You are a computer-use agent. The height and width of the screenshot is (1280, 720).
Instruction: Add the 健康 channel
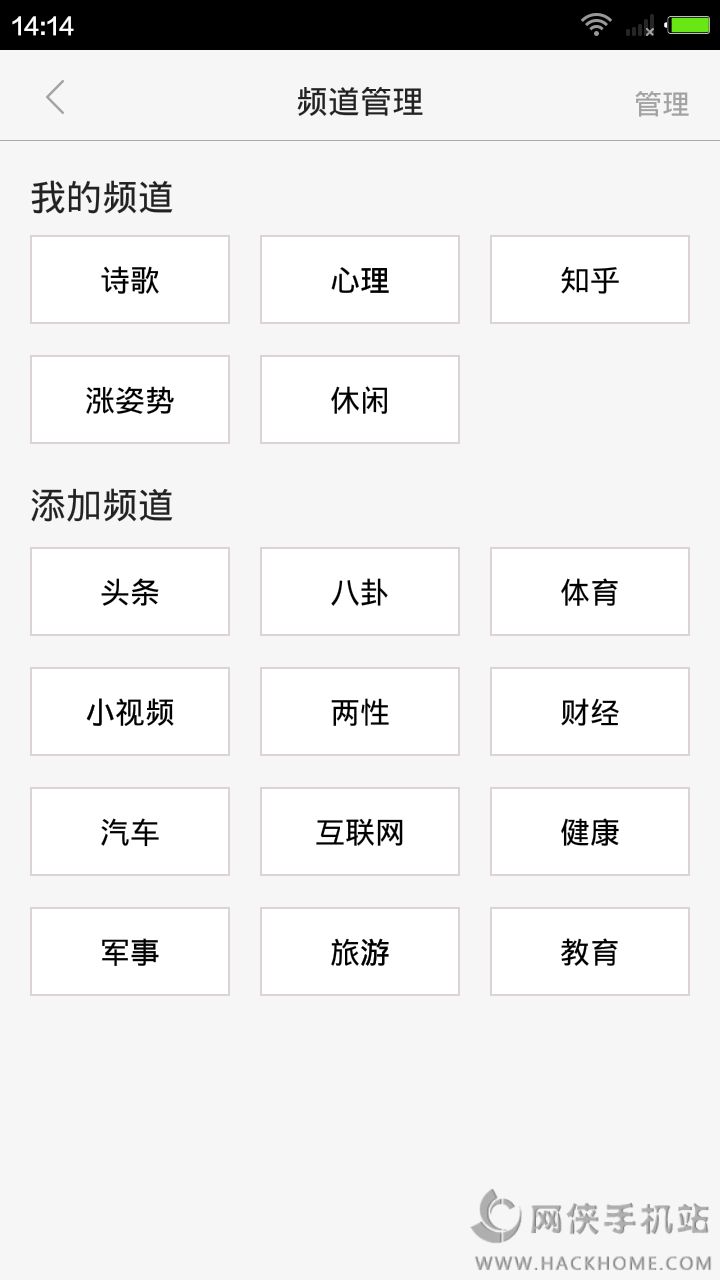(x=590, y=832)
